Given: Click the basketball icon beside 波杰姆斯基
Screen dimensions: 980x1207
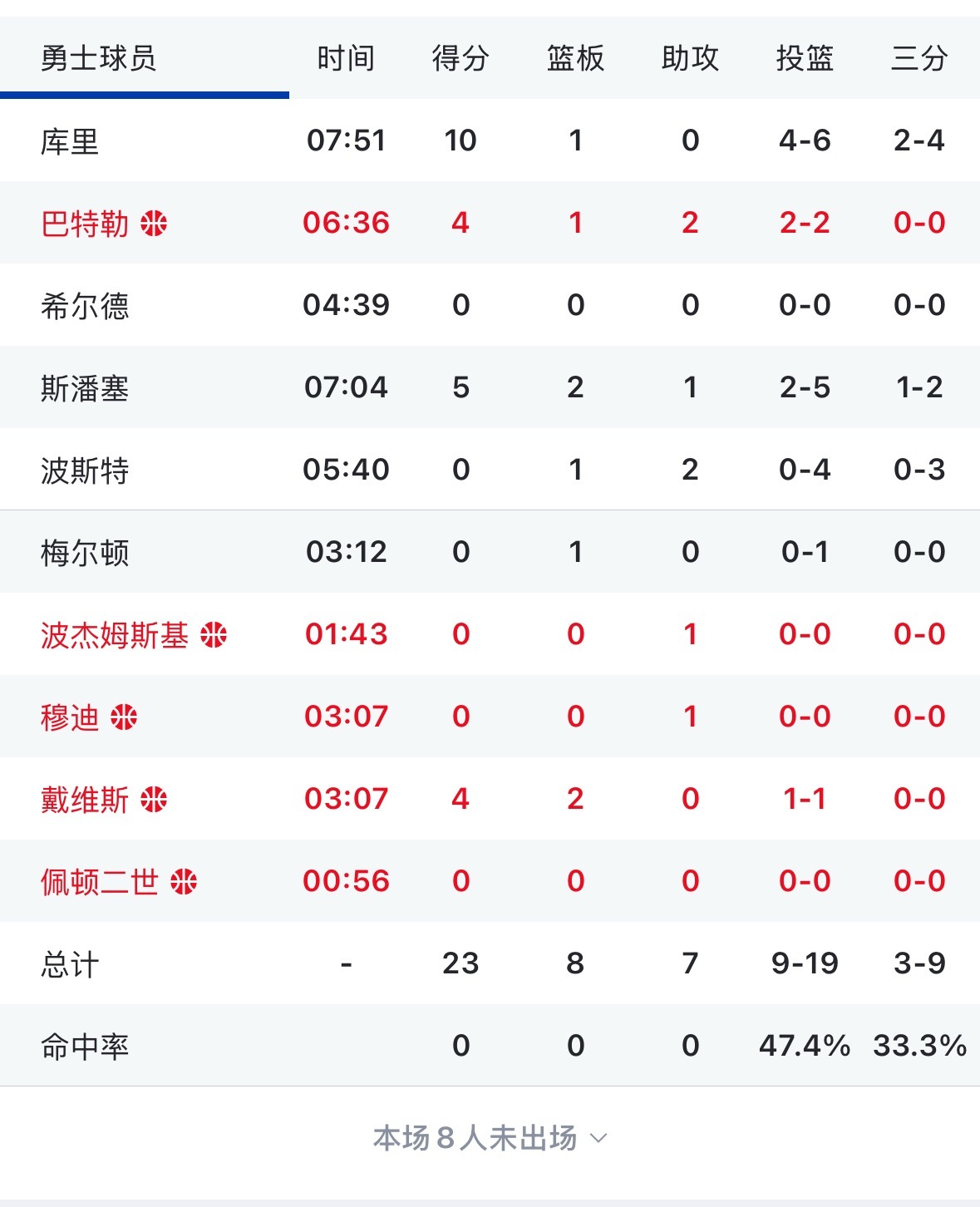Looking at the screenshot, I should [x=214, y=633].
